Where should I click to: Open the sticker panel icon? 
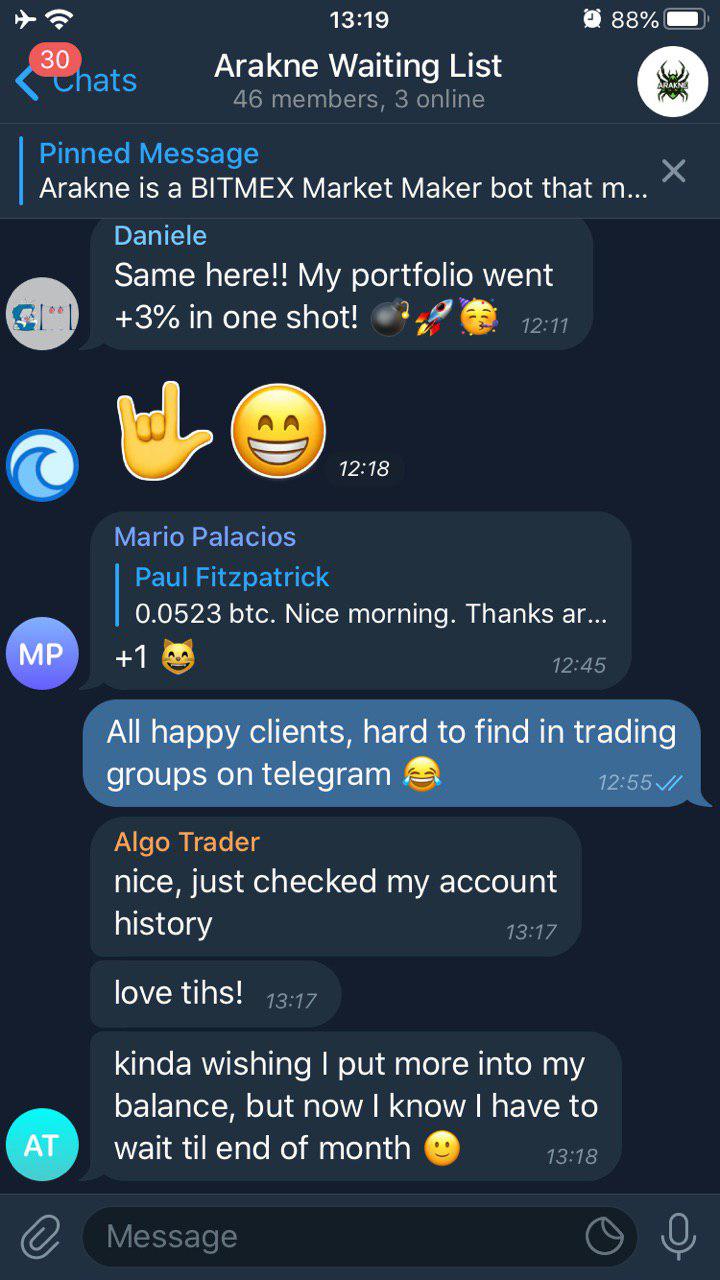(x=604, y=1237)
